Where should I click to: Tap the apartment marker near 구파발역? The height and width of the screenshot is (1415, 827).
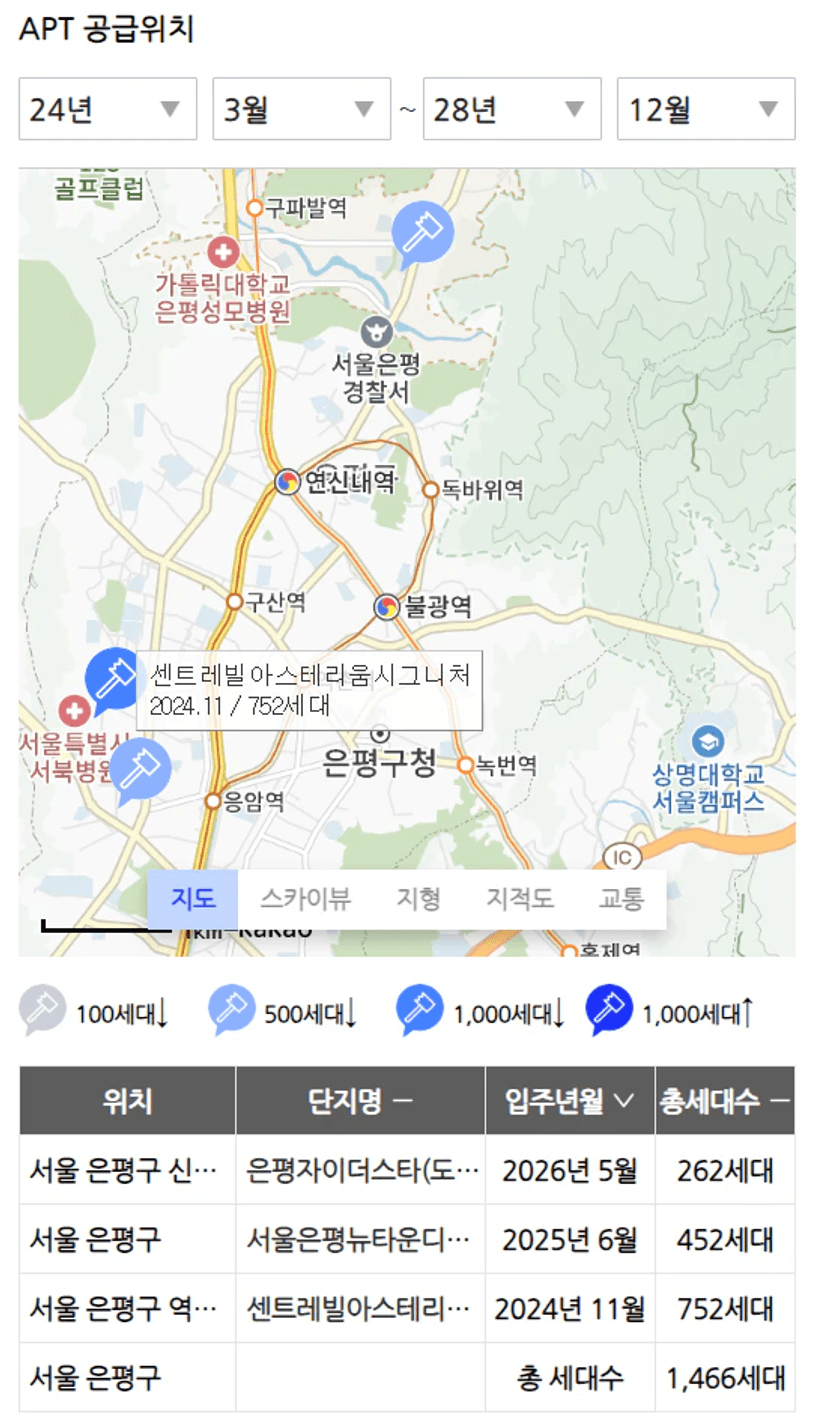[x=422, y=231]
